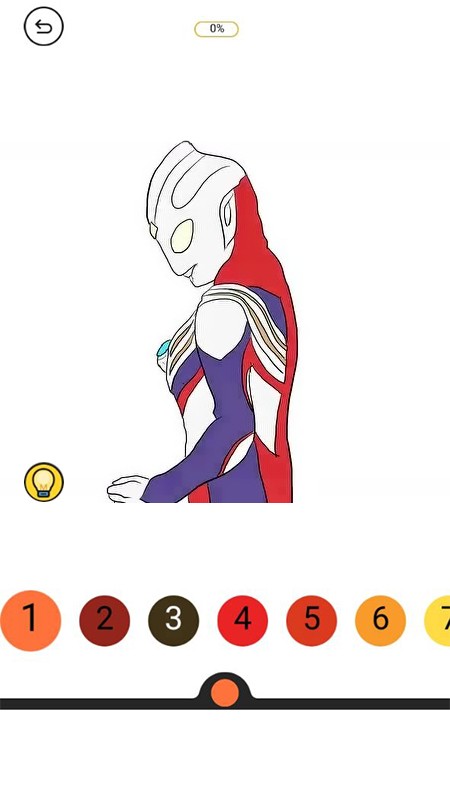Select the yellow color number 7
The image size is (450, 800).
pos(437,620)
